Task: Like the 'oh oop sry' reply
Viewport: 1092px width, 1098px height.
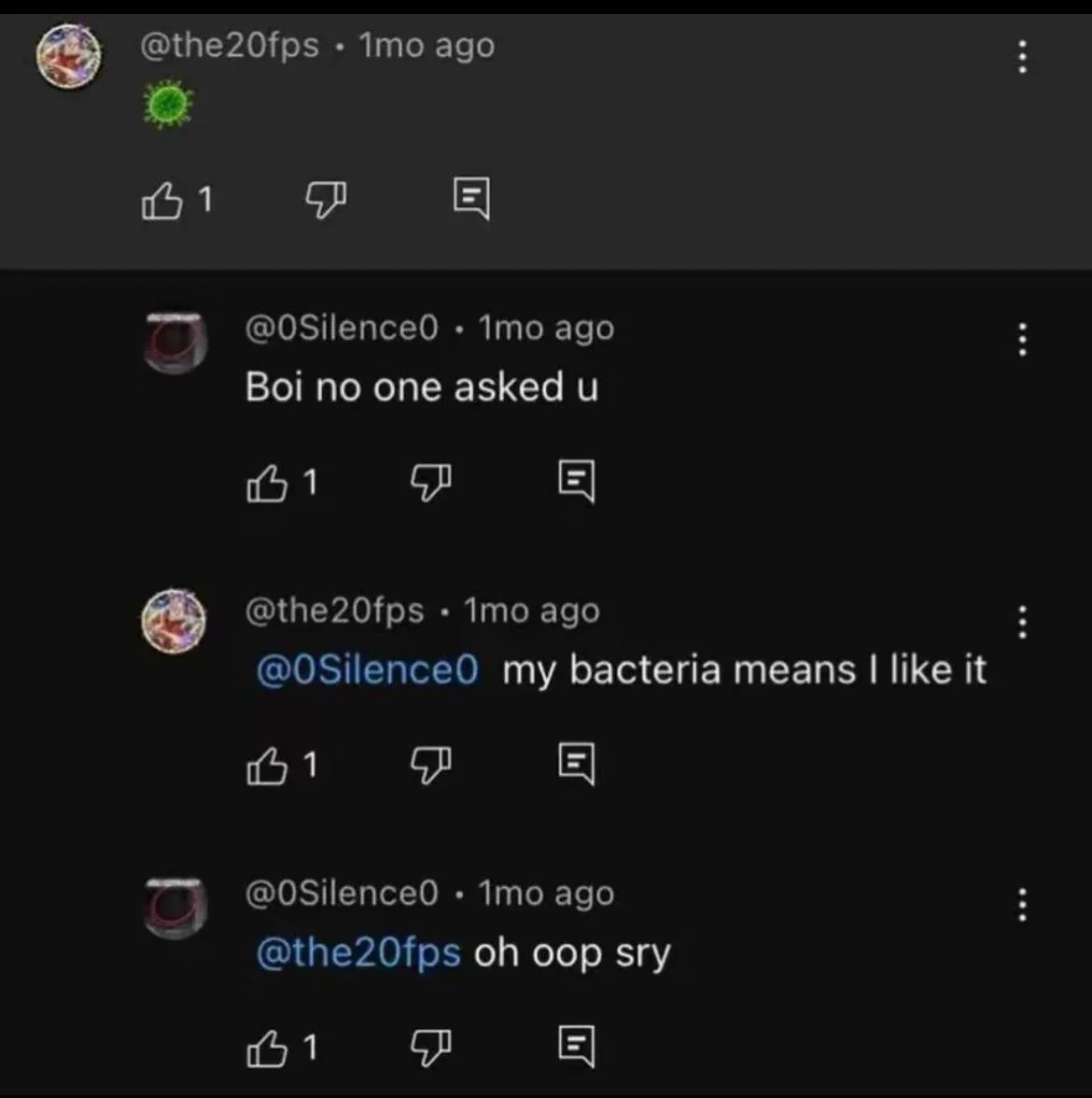Action: tap(266, 1049)
